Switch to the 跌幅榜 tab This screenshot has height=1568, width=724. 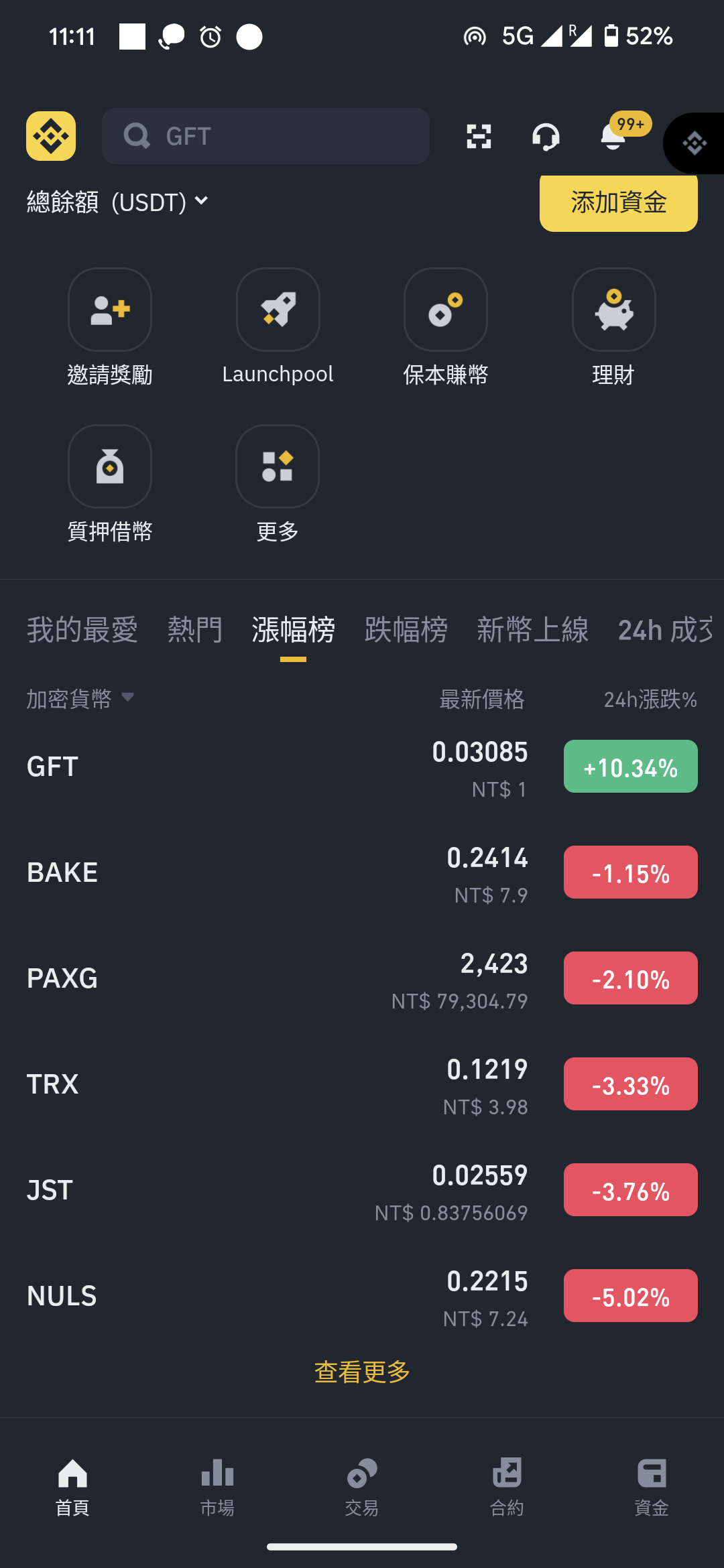point(406,630)
